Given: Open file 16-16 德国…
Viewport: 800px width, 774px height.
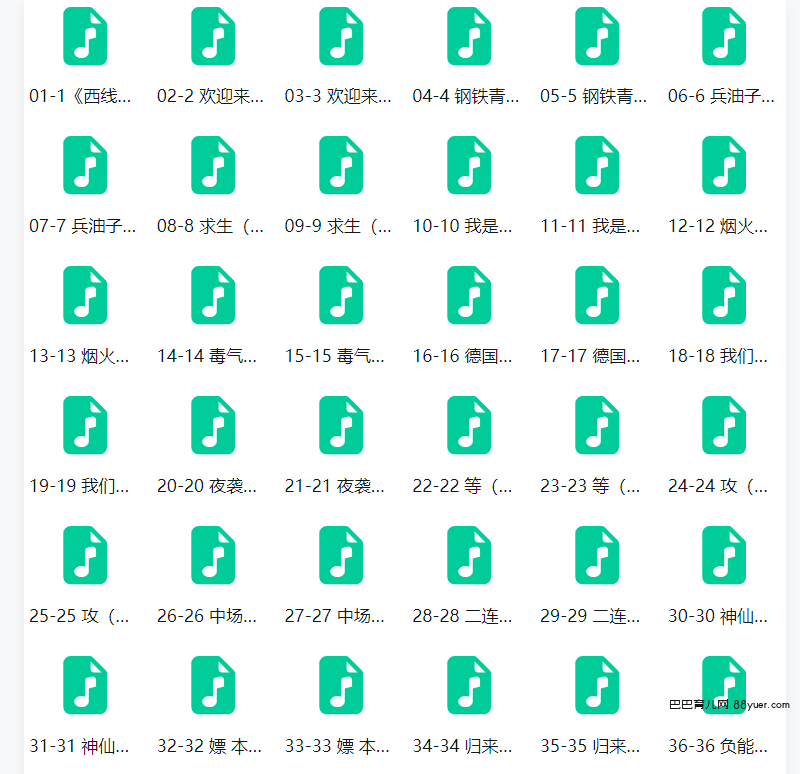Looking at the screenshot, I should 469,295.
